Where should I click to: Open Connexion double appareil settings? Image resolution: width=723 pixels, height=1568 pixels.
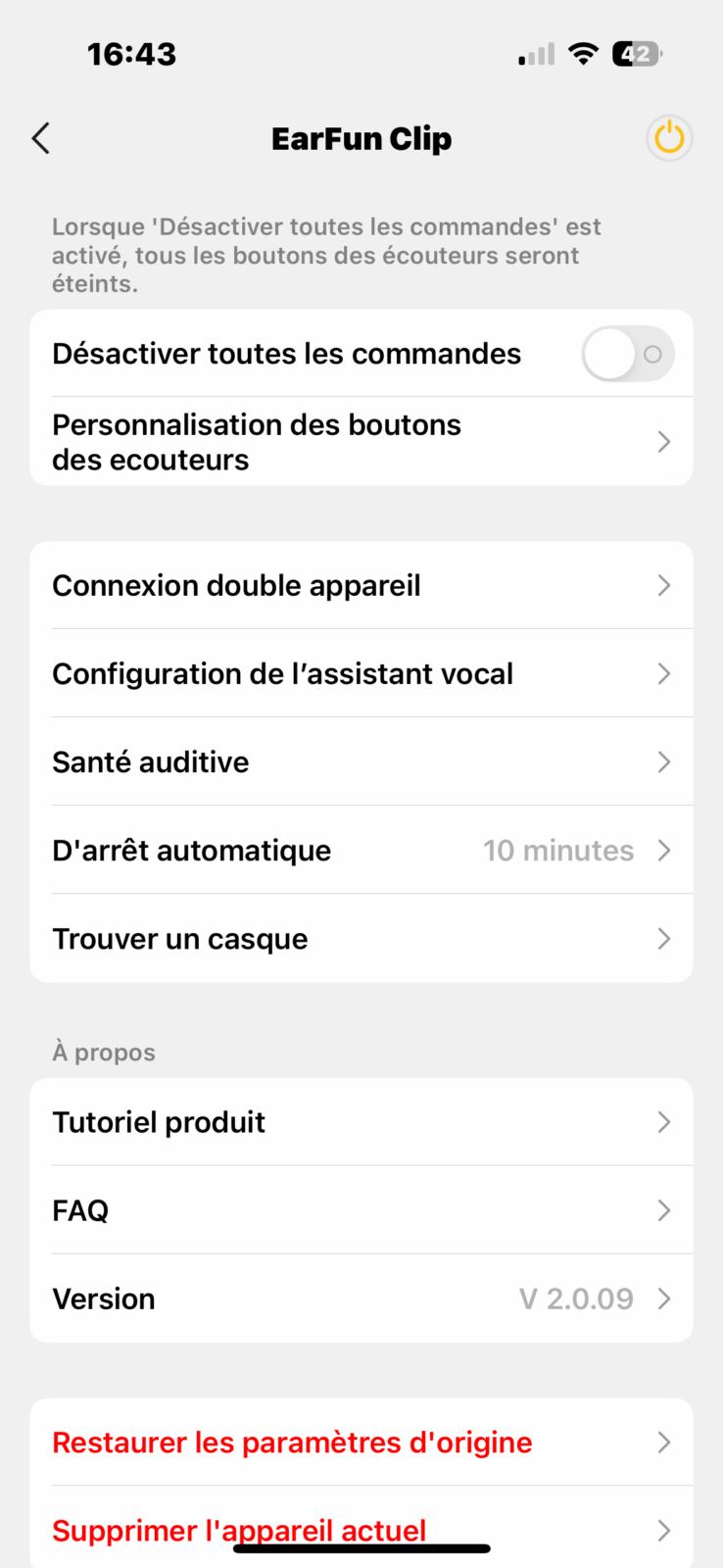point(361,585)
